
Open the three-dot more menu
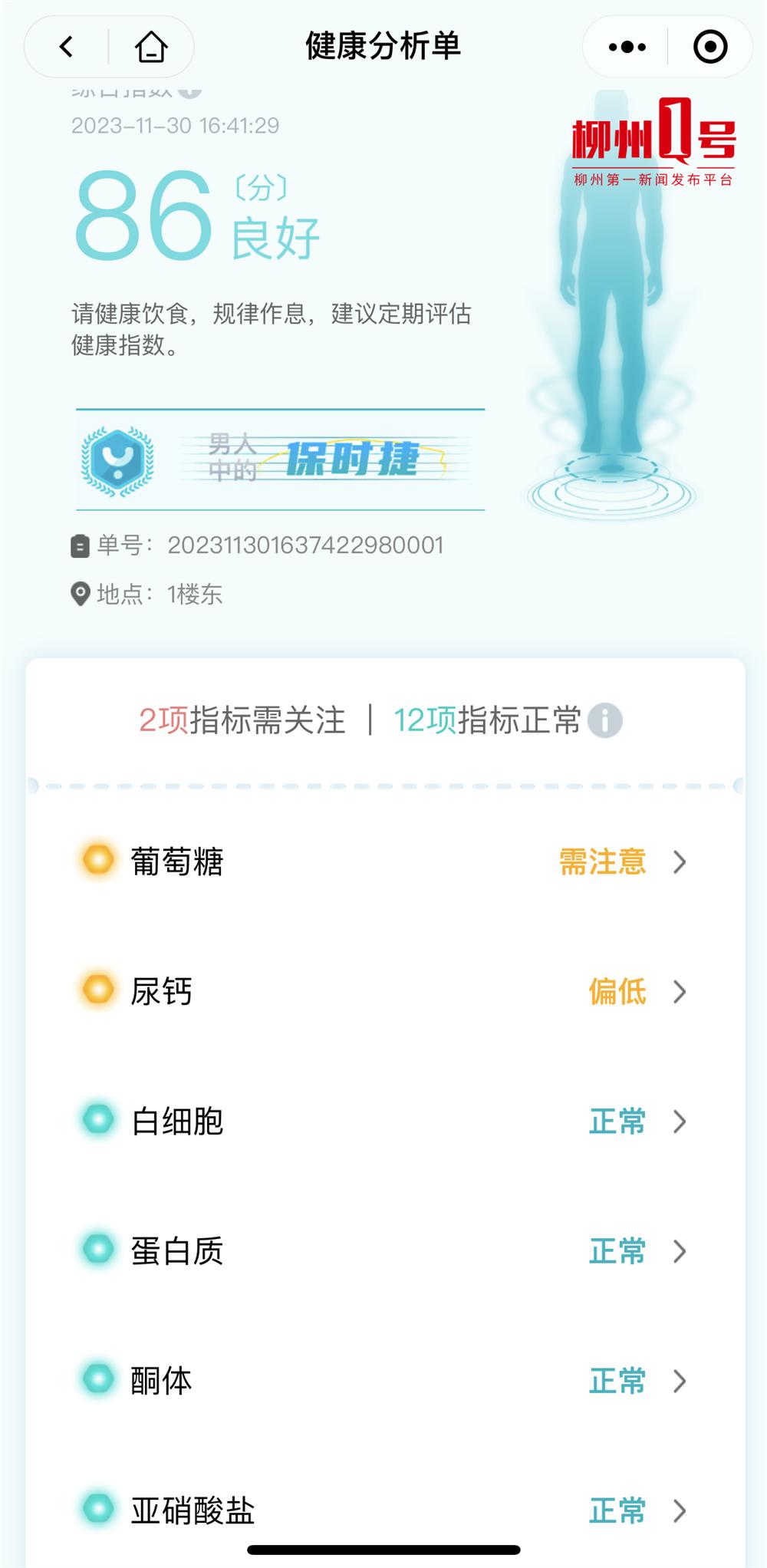click(627, 47)
